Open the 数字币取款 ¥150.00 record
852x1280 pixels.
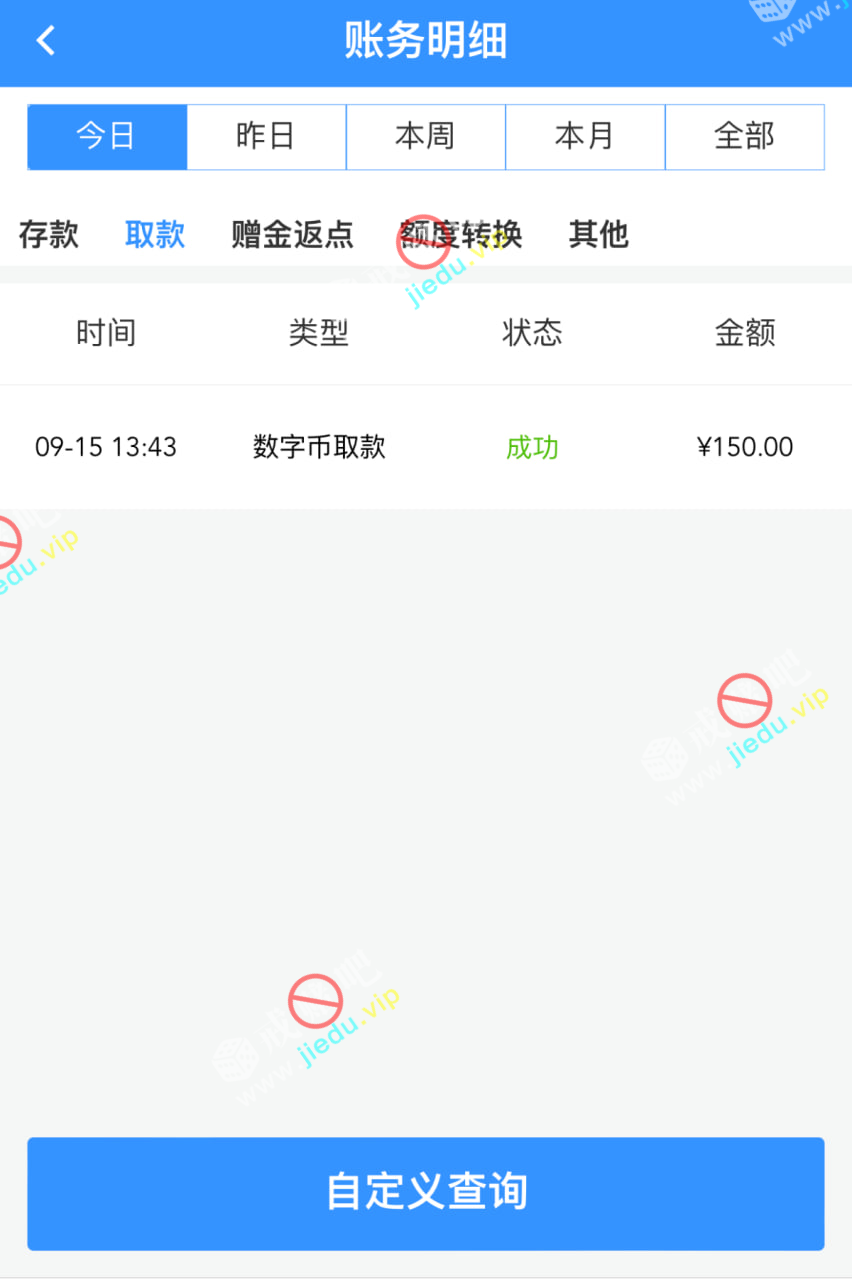tap(425, 447)
